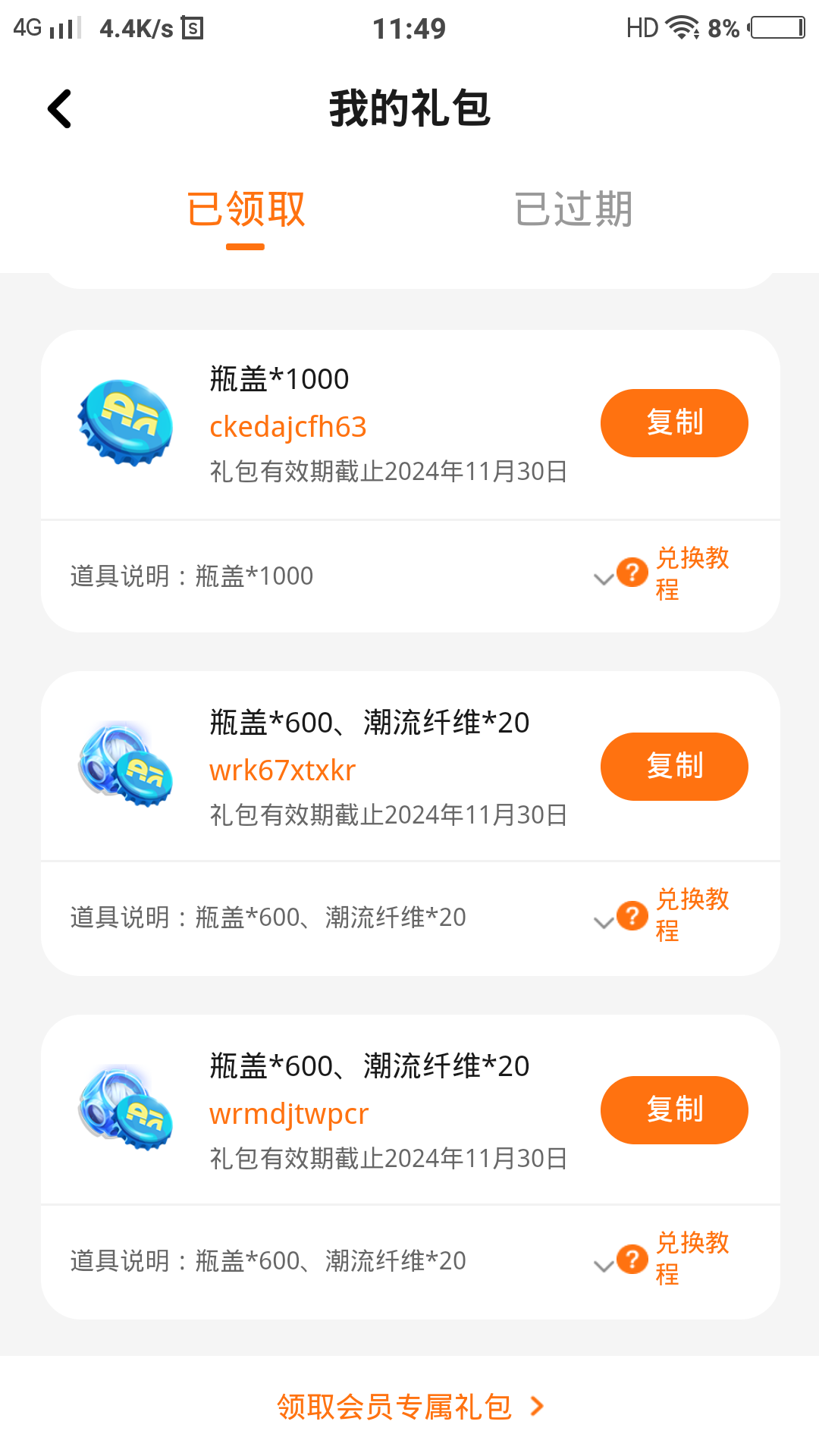This screenshot has height=1456, width=819.
Task: Expand 道具说明 under code wrk67xtxkr
Action: point(604,922)
